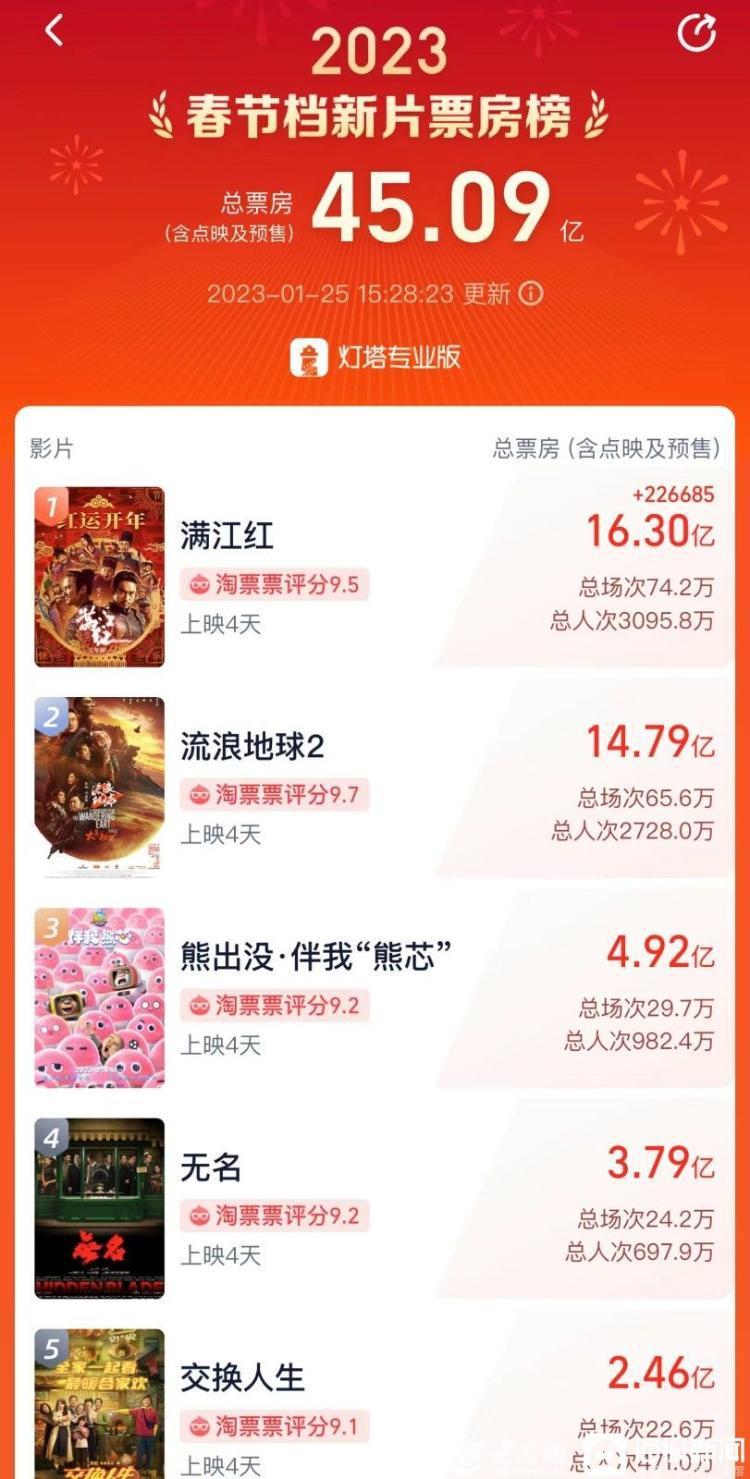Go back using the top-left arrow
The image size is (750, 1479).
[x=54, y=30]
